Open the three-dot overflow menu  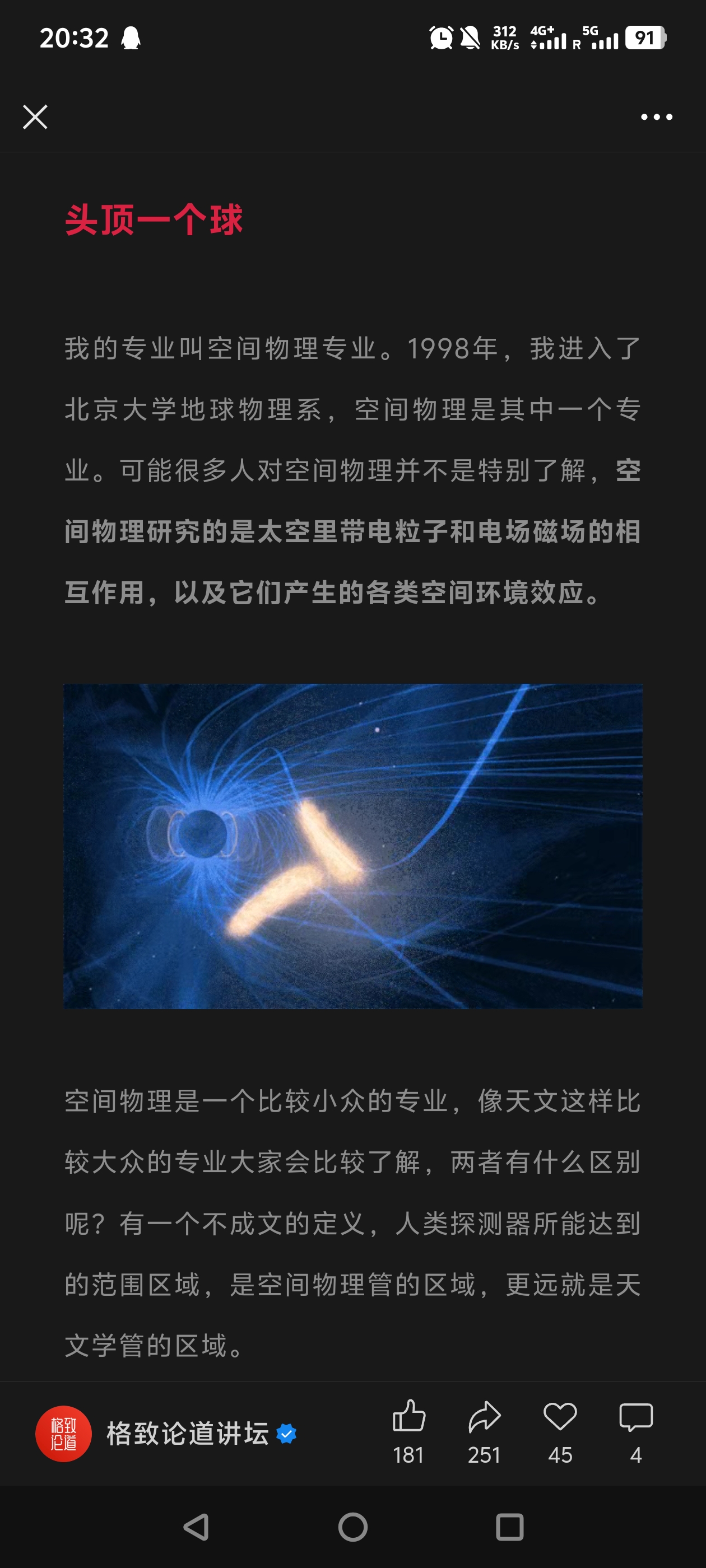[656, 117]
